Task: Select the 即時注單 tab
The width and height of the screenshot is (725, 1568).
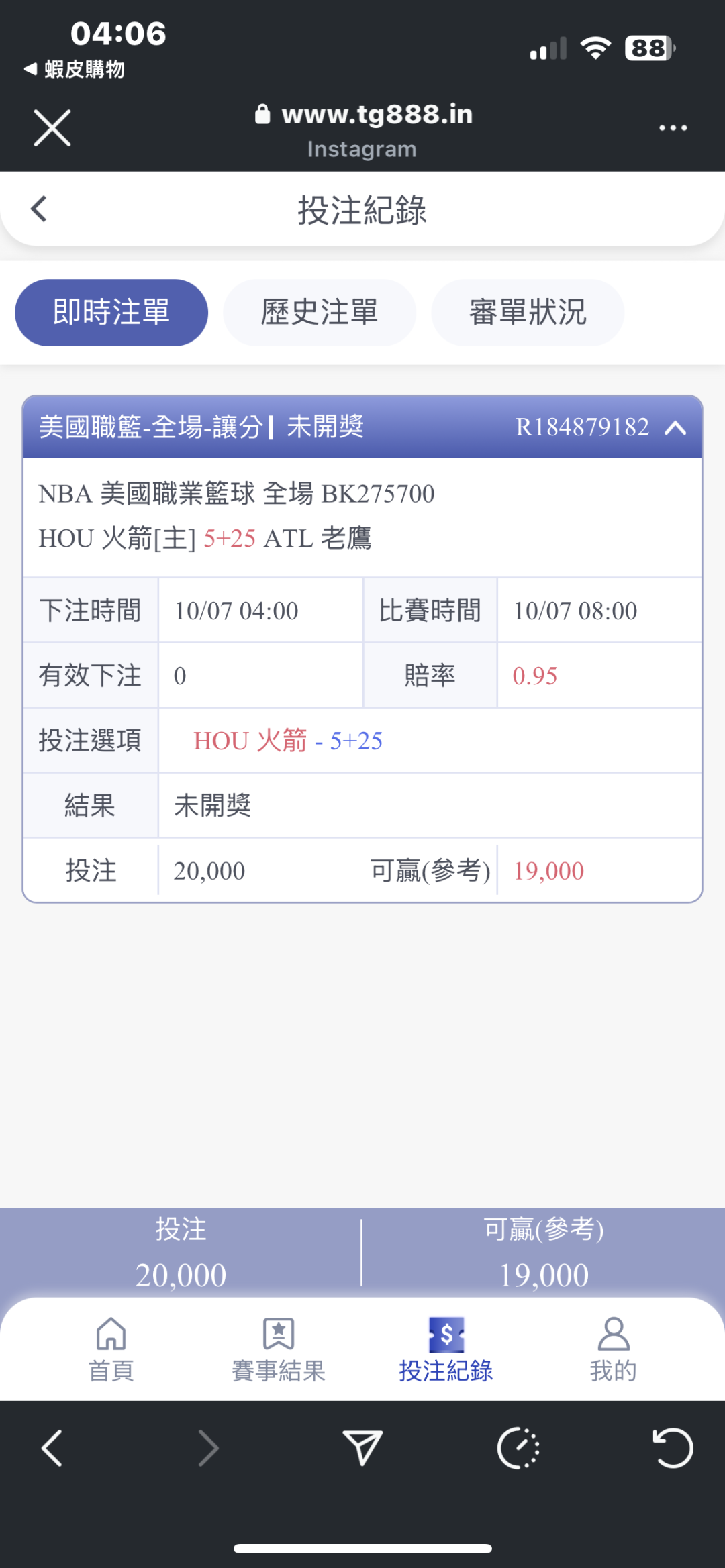Action: (111, 313)
